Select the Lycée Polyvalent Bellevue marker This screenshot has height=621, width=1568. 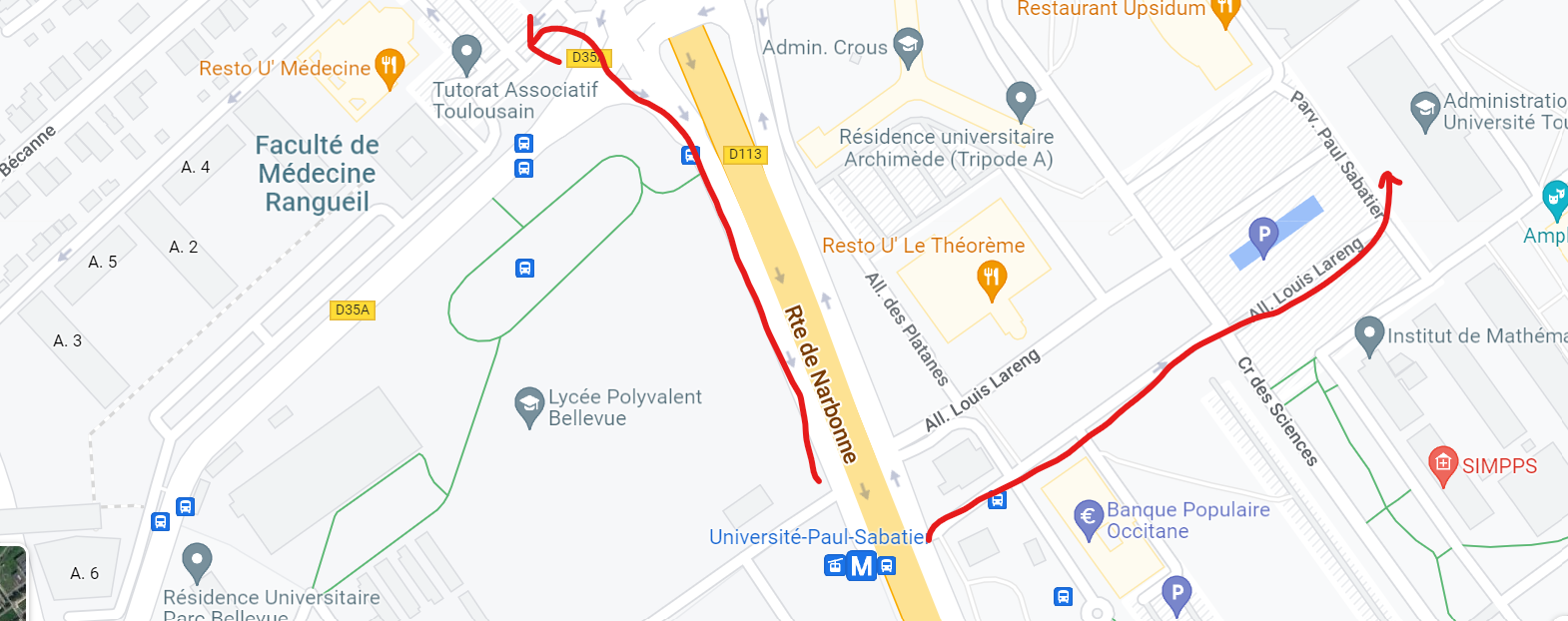528,406
